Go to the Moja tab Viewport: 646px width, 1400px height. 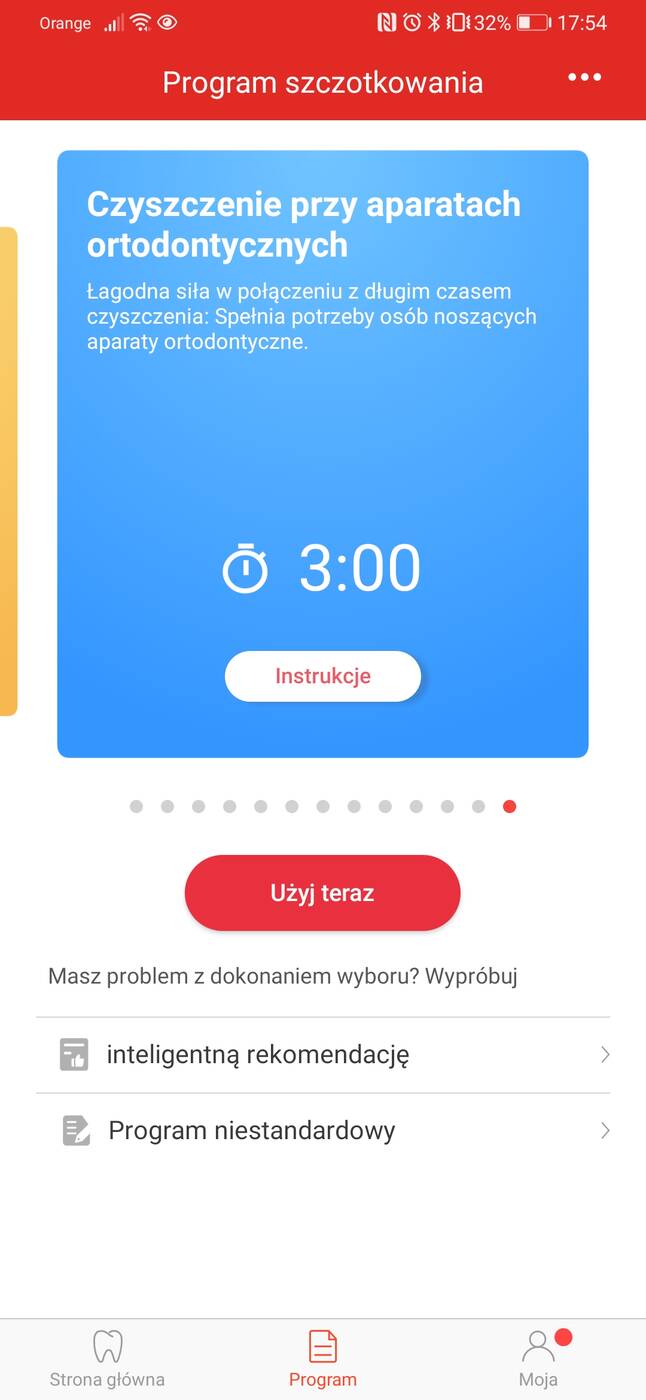[538, 1360]
